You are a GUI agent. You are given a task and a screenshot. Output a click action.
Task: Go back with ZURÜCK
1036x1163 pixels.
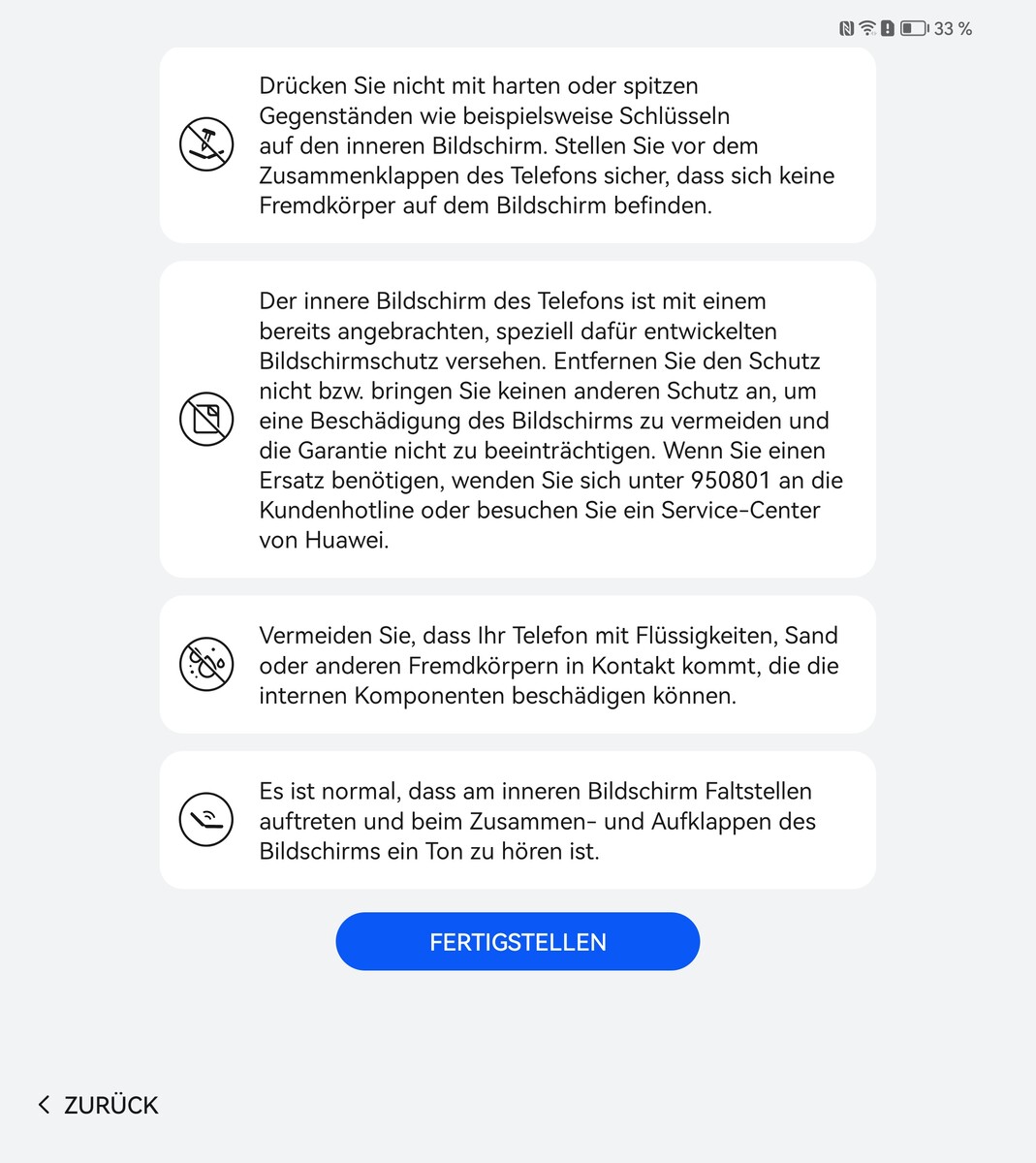point(99,1105)
